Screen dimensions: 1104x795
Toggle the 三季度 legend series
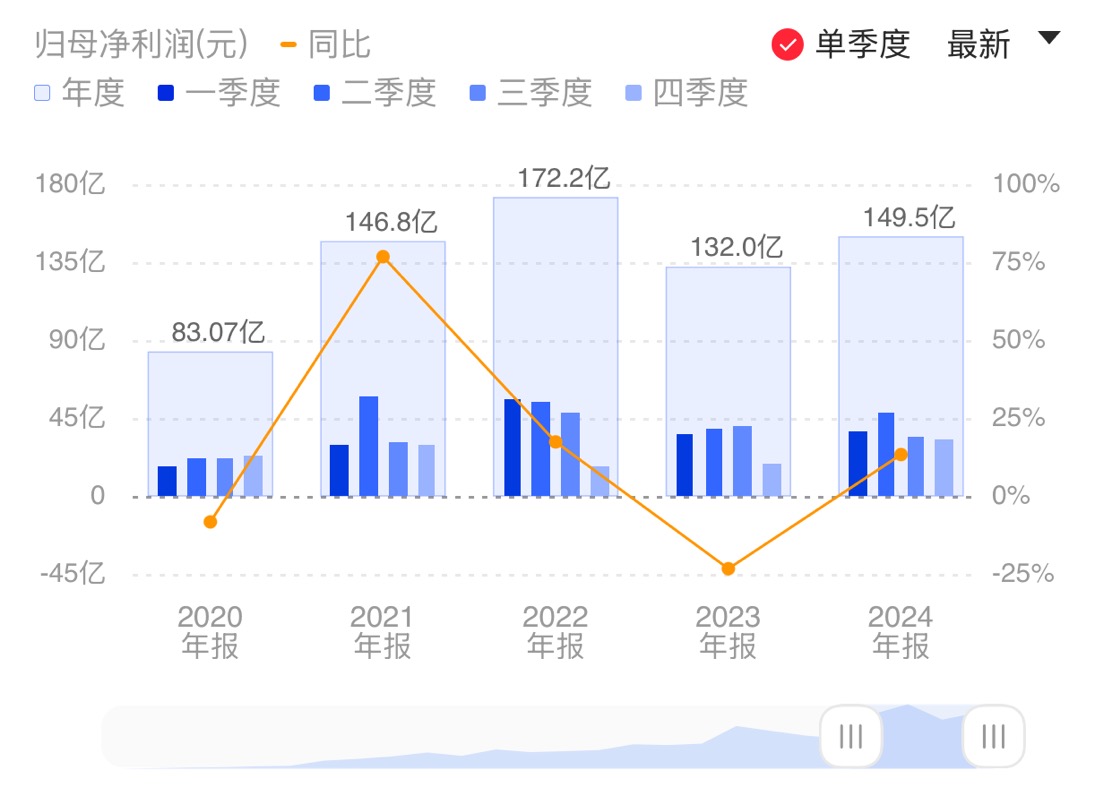click(531, 93)
